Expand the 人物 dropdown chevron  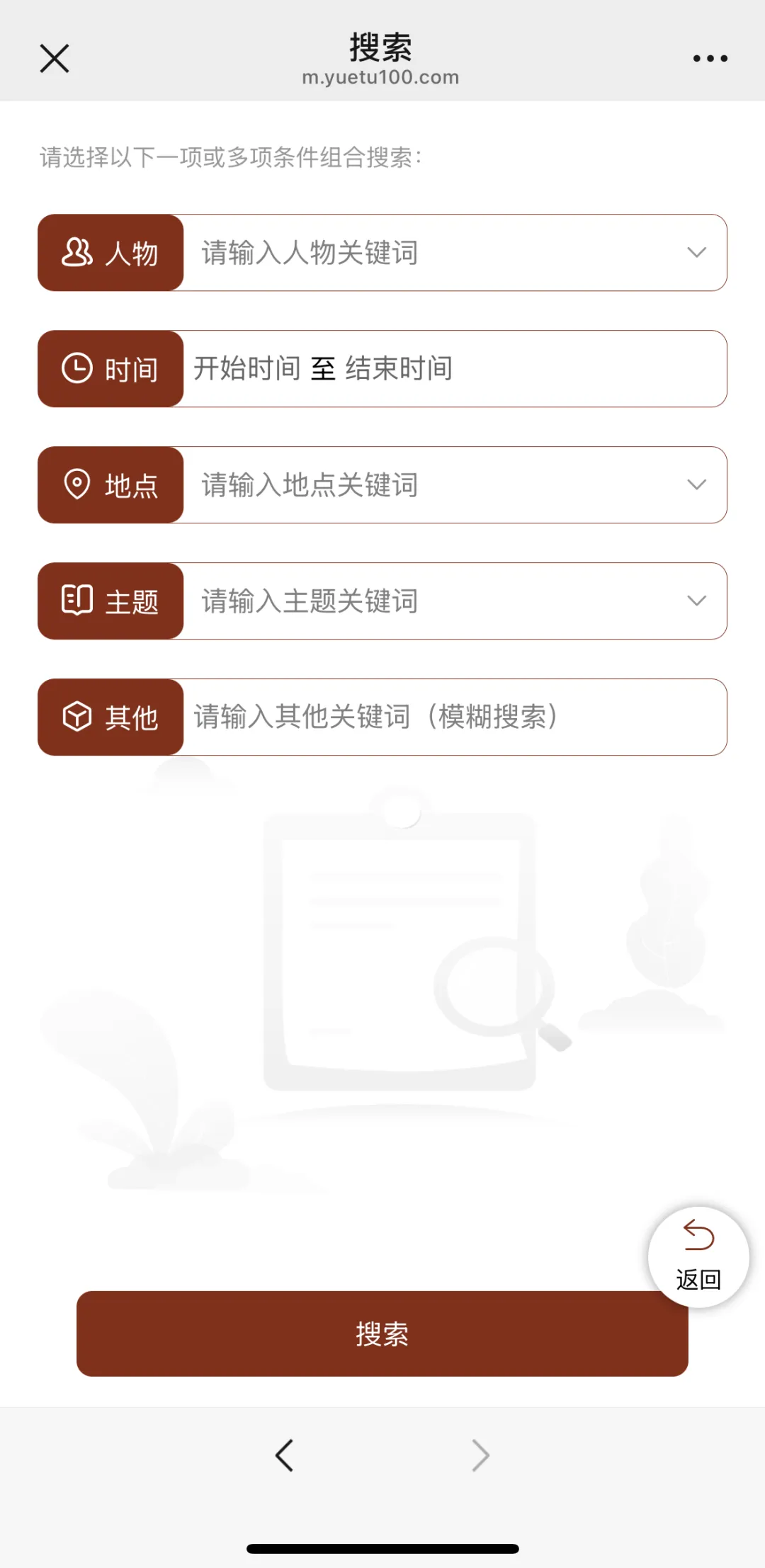[x=697, y=253]
